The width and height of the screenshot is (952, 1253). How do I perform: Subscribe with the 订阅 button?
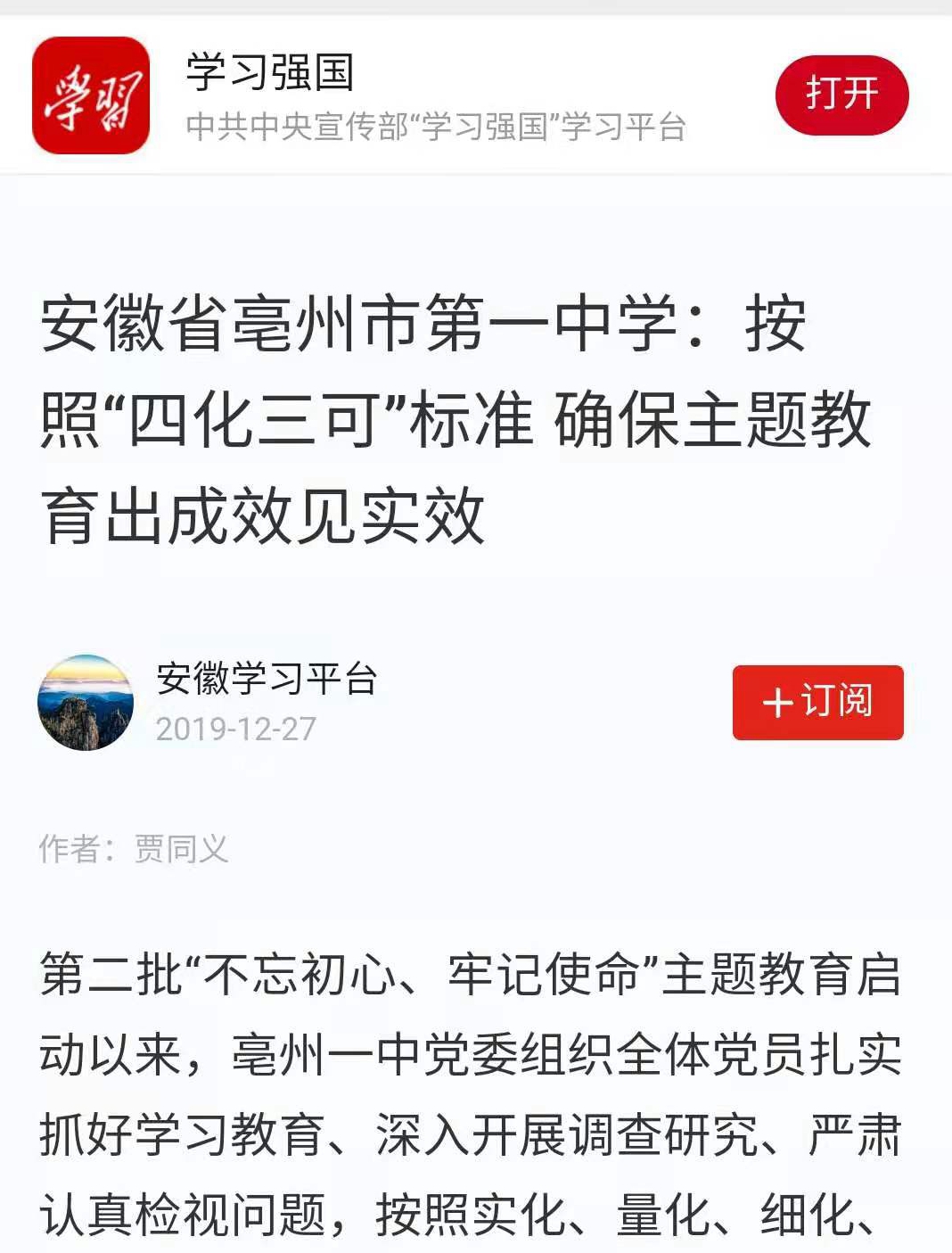(817, 702)
